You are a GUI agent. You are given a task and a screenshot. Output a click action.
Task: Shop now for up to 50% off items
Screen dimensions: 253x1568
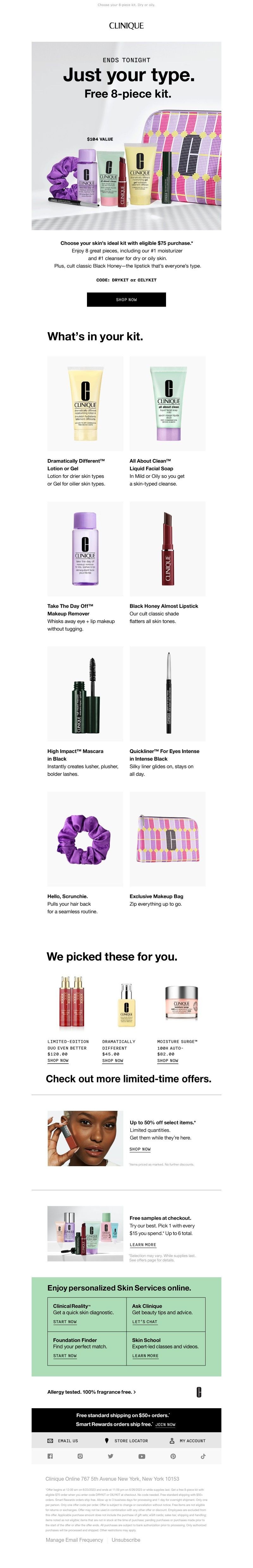pyautogui.click(x=140, y=1149)
